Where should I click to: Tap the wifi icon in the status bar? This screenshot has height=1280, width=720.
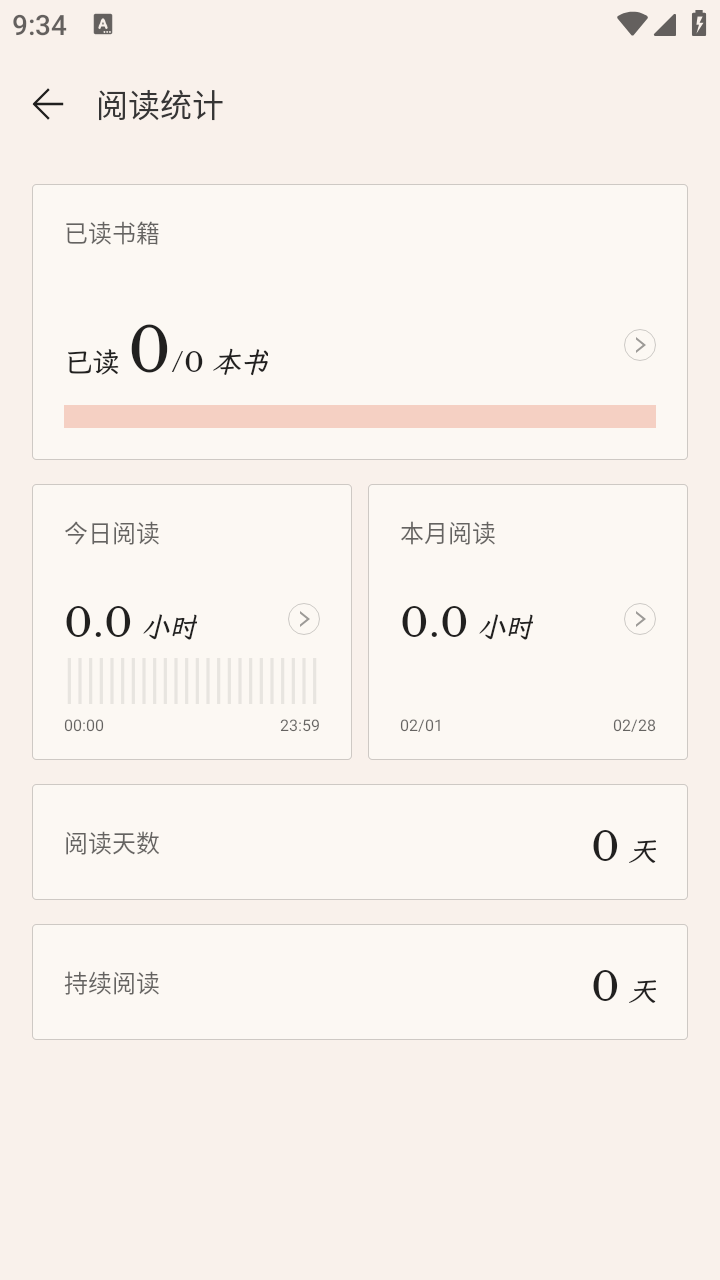click(x=633, y=22)
